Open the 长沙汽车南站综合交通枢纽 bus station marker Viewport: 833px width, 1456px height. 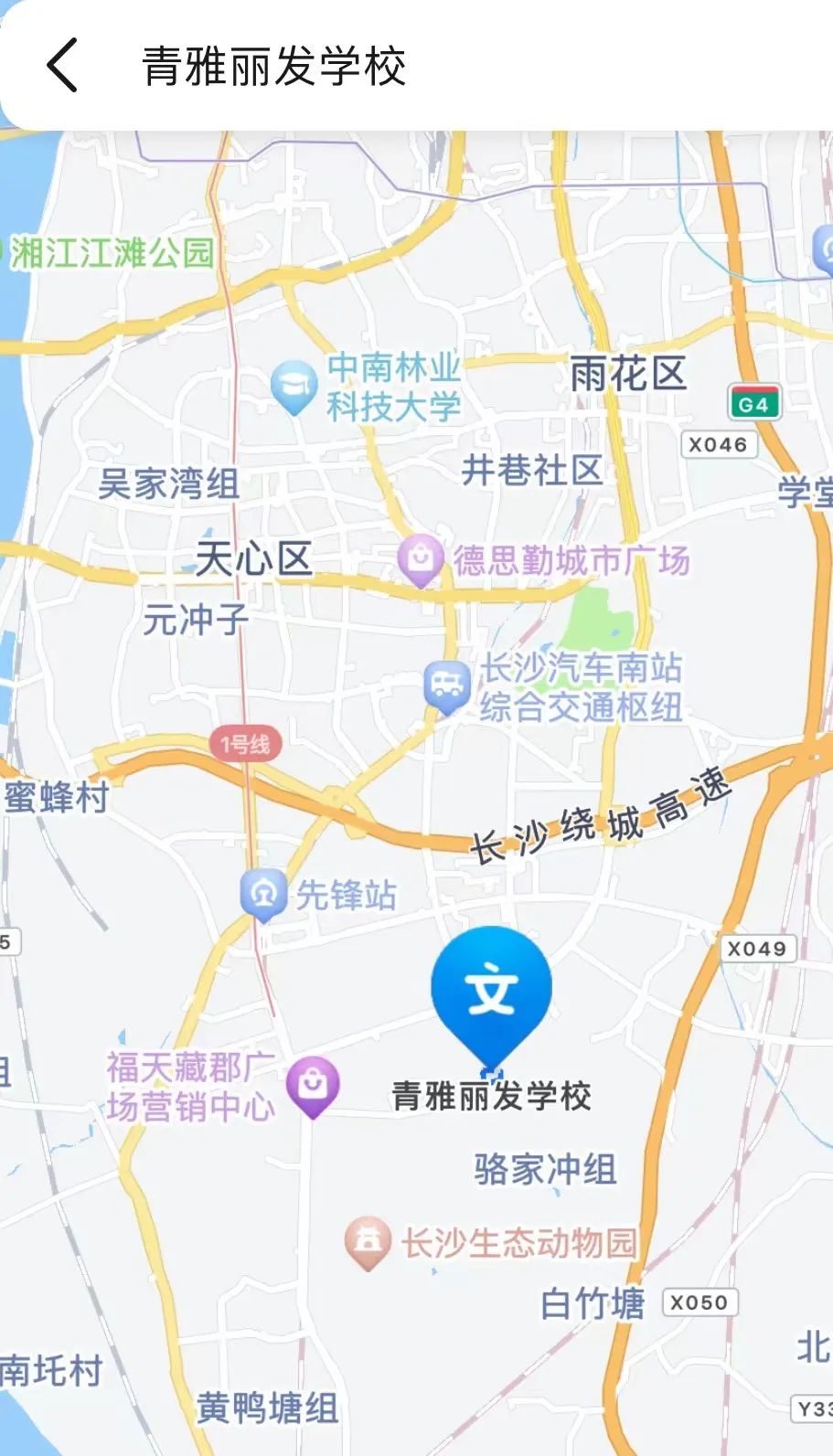point(447,686)
